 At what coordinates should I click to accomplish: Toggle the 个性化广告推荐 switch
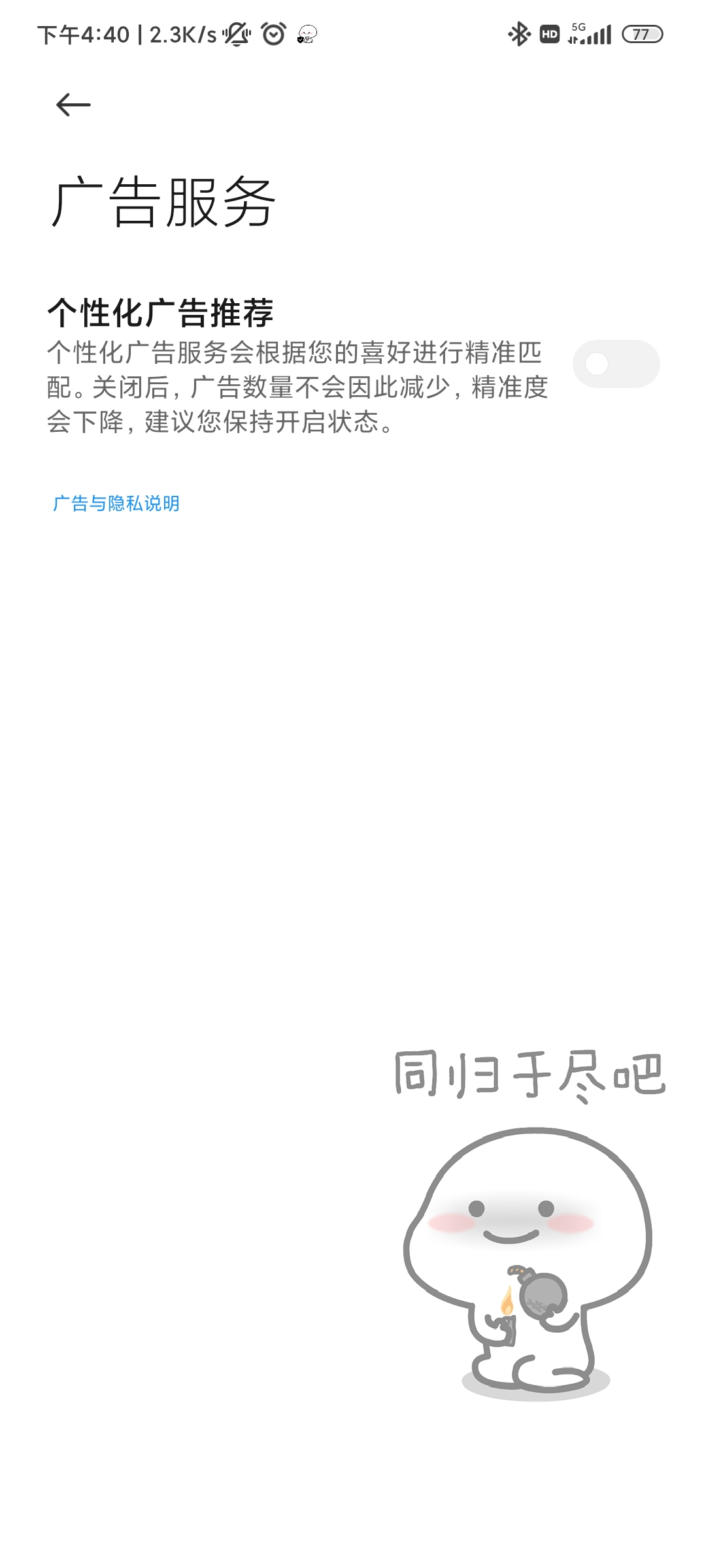[615, 364]
